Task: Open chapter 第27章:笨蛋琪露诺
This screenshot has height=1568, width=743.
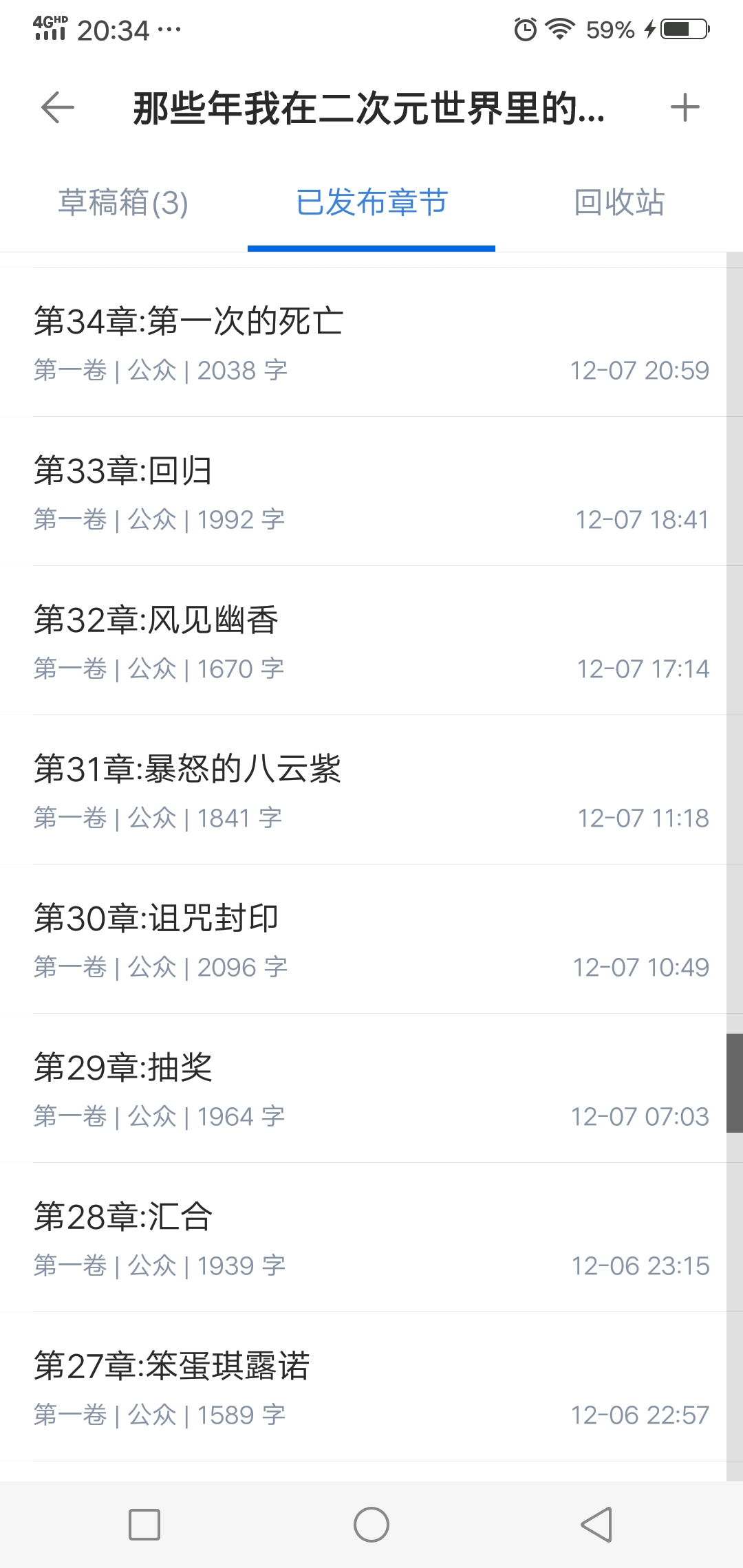Action: pyautogui.click(x=371, y=1386)
